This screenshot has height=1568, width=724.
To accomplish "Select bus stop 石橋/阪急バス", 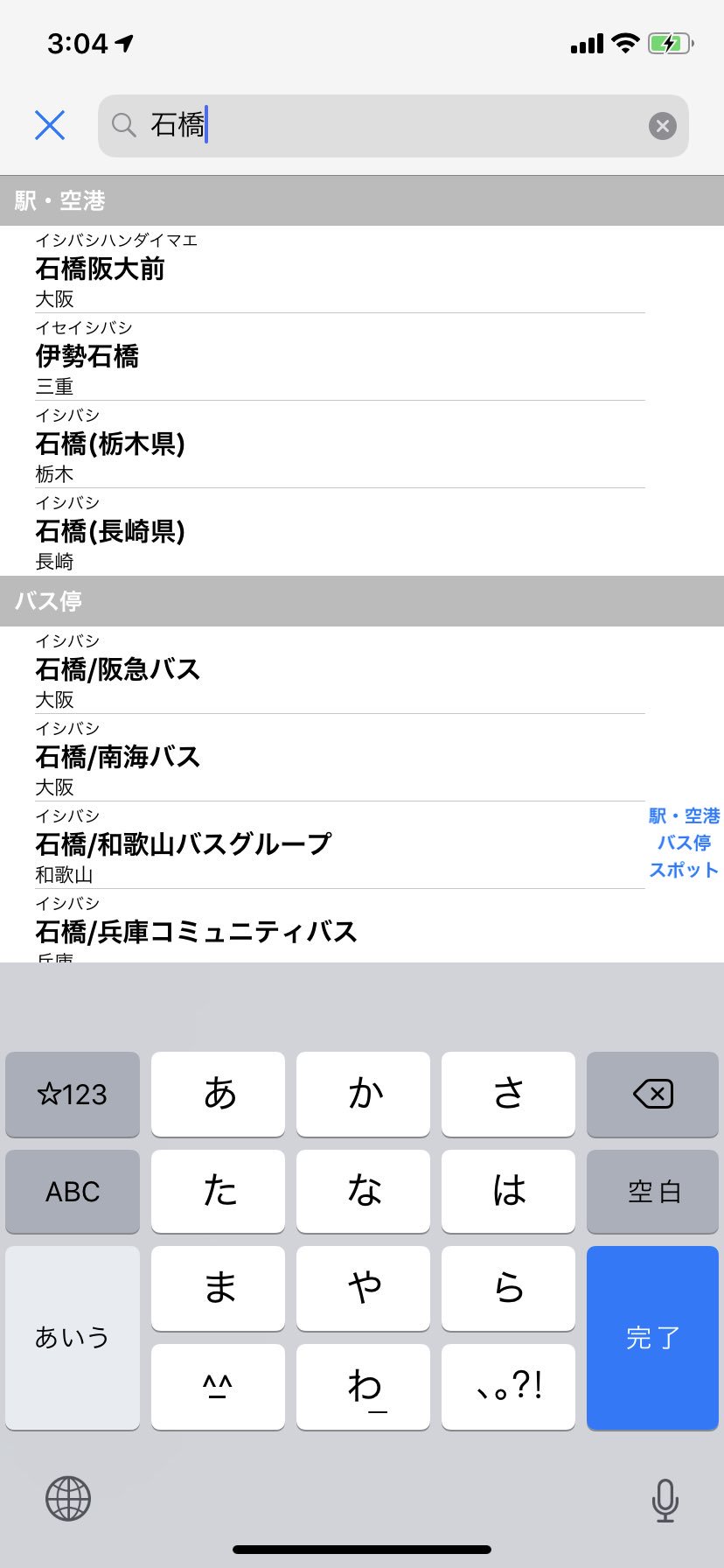I will (x=340, y=670).
